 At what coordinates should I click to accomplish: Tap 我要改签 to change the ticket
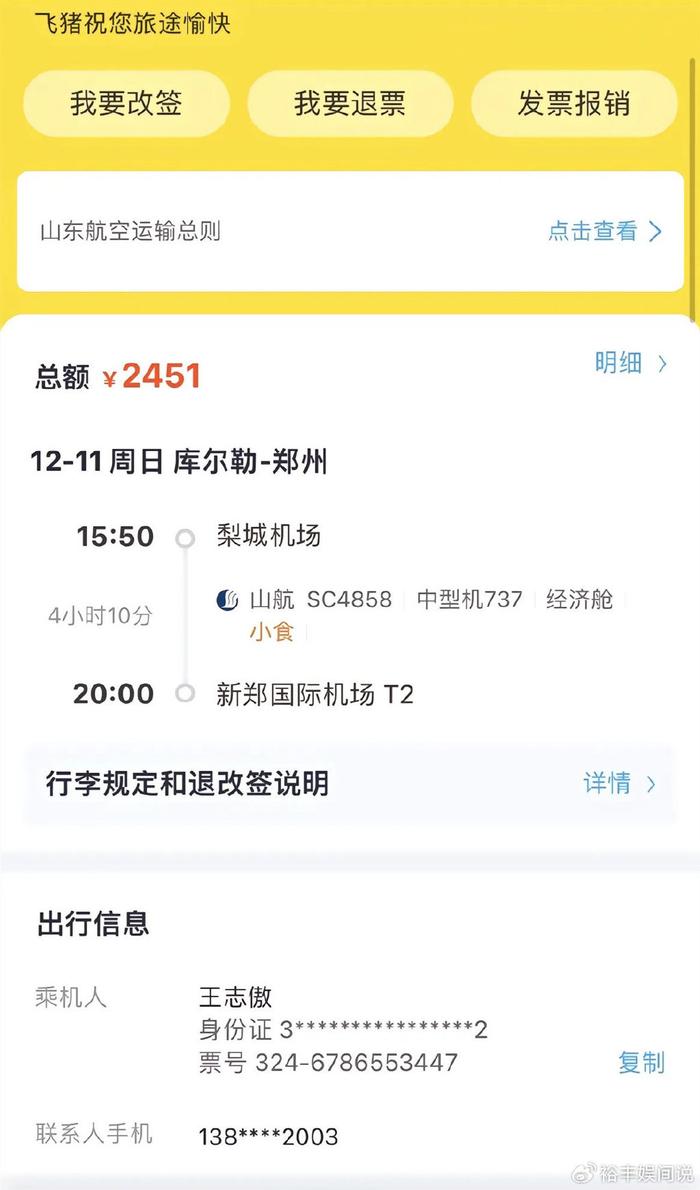126,103
